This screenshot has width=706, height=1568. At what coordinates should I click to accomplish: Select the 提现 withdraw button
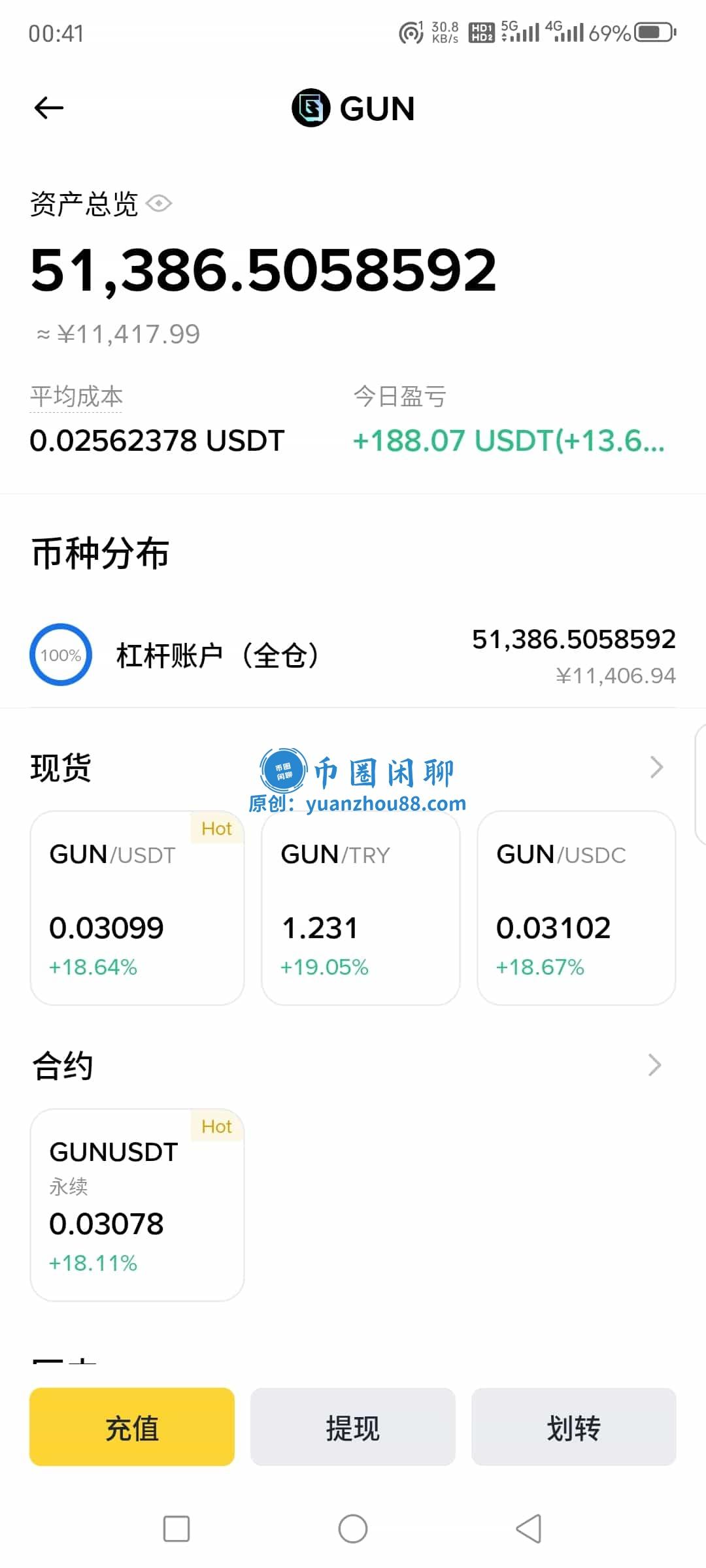(x=353, y=1428)
